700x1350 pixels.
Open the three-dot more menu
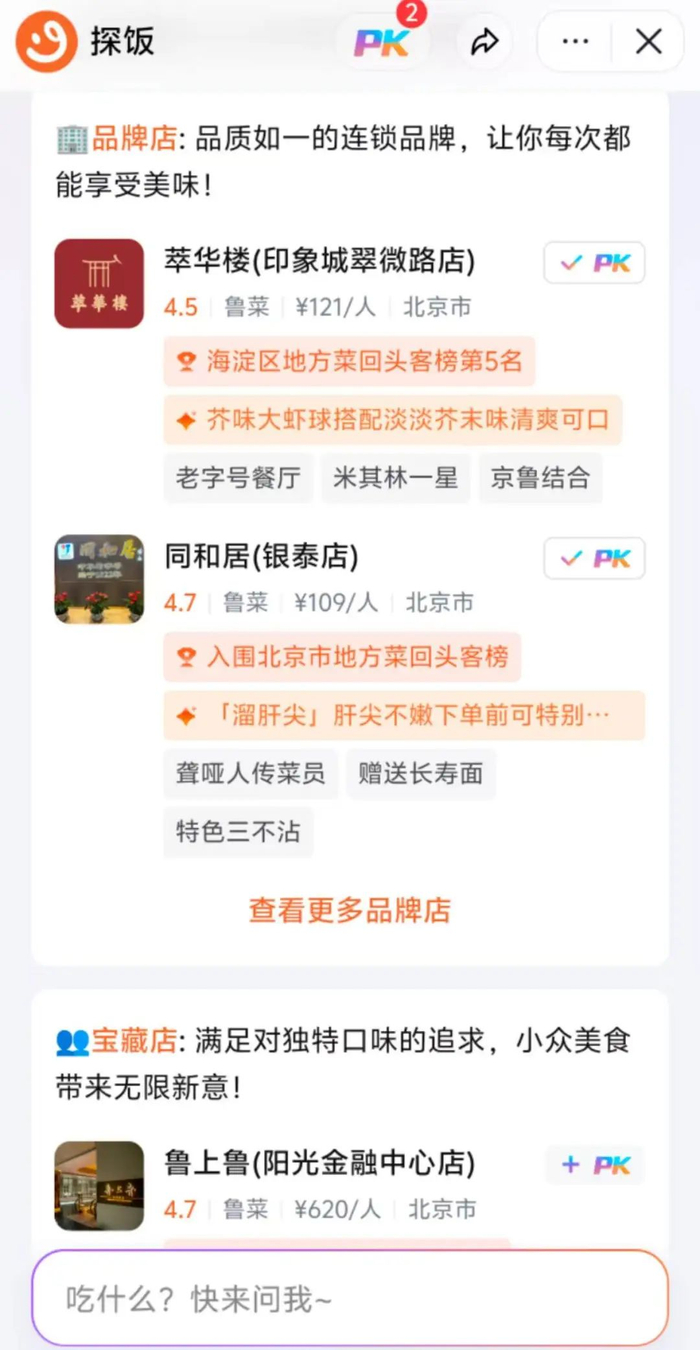[575, 42]
